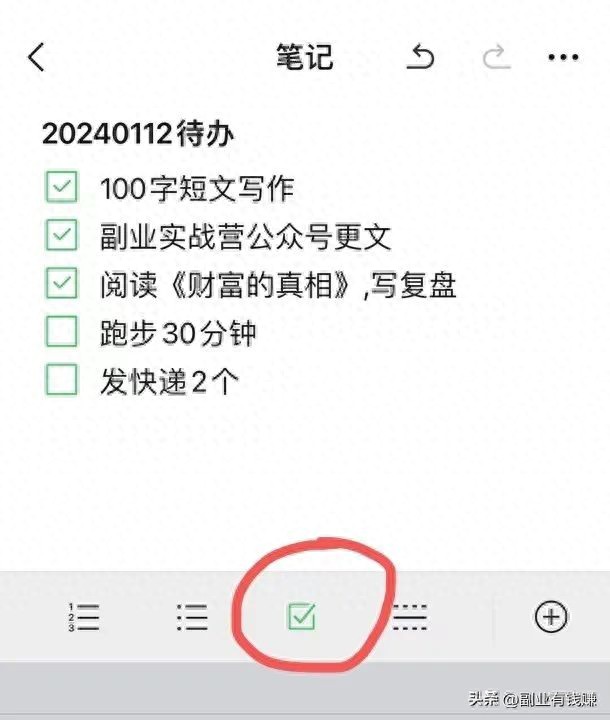The height and width of the screenshot is (720, 610).
Task: Uncheck the 100字短文写作 checkbox
Action: coord(62,187)
